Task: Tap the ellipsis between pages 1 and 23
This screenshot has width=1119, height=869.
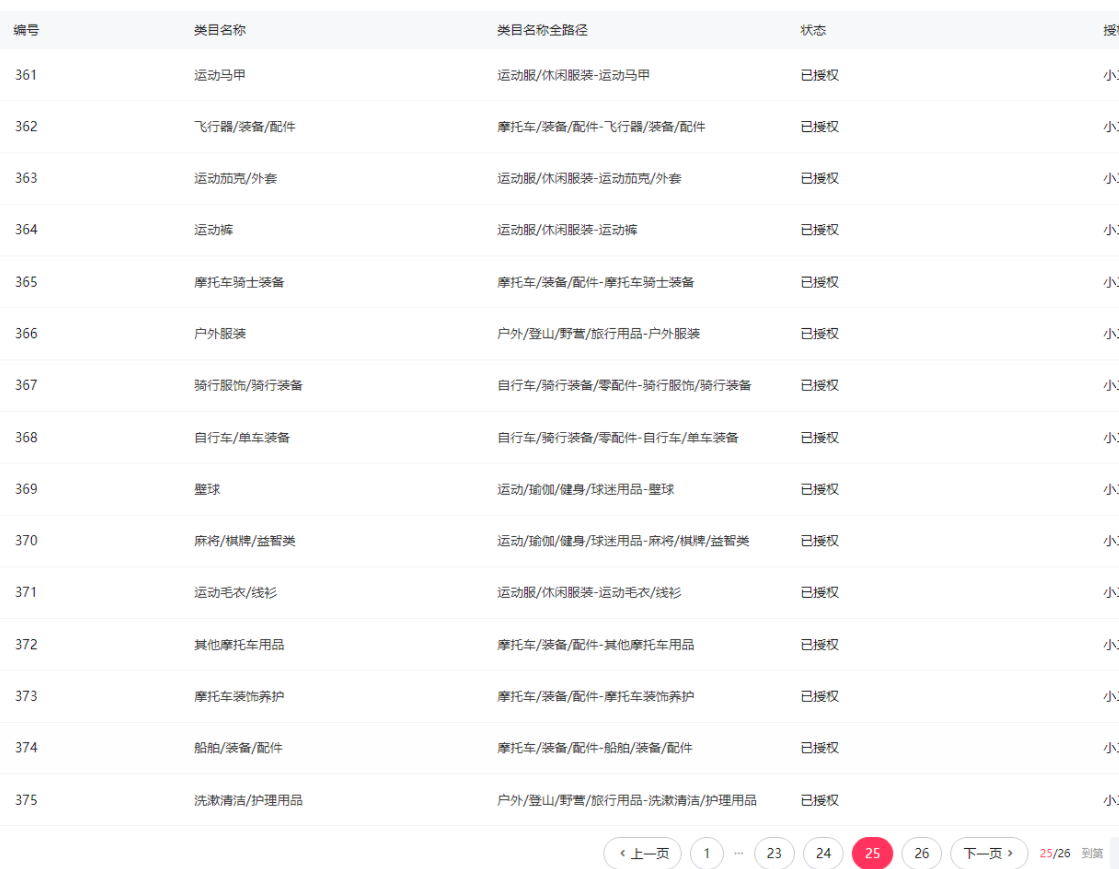Action: (739, 853)
